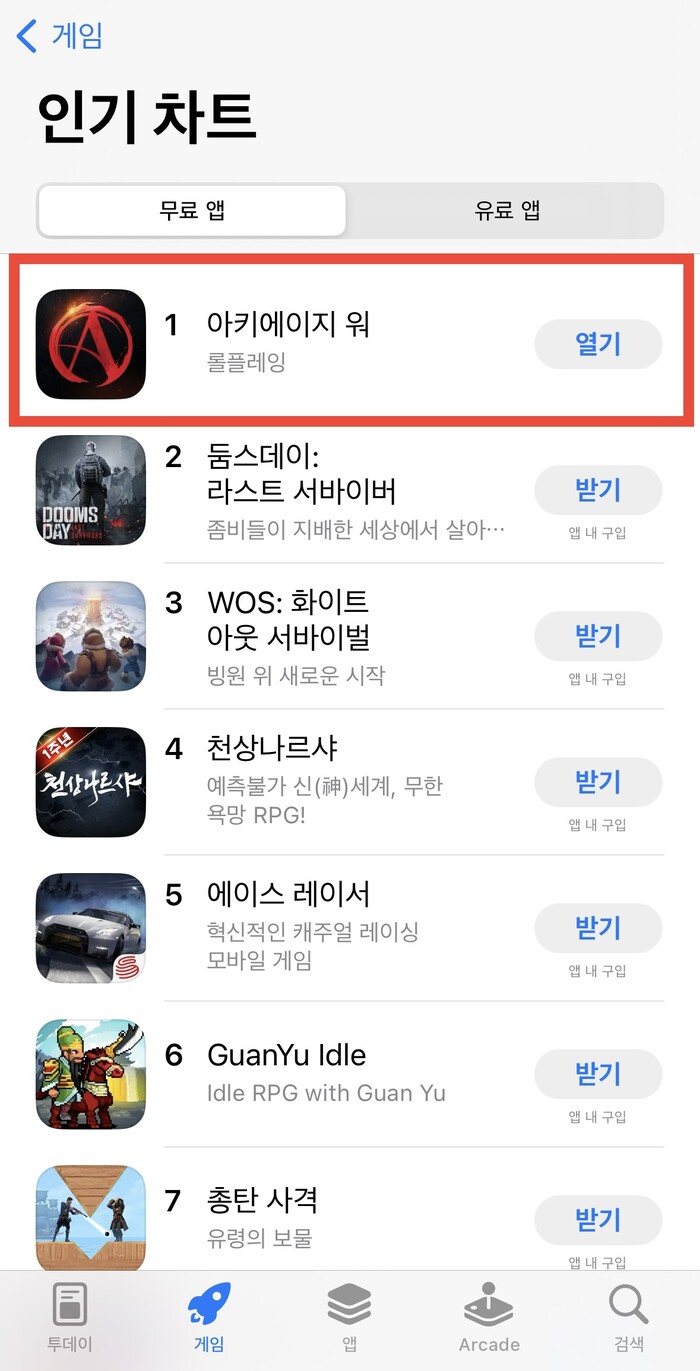The width and height of the screenshot is (700, 1371).
Task: Open 아키에이지 워 app details
Action: pos(280,344)
